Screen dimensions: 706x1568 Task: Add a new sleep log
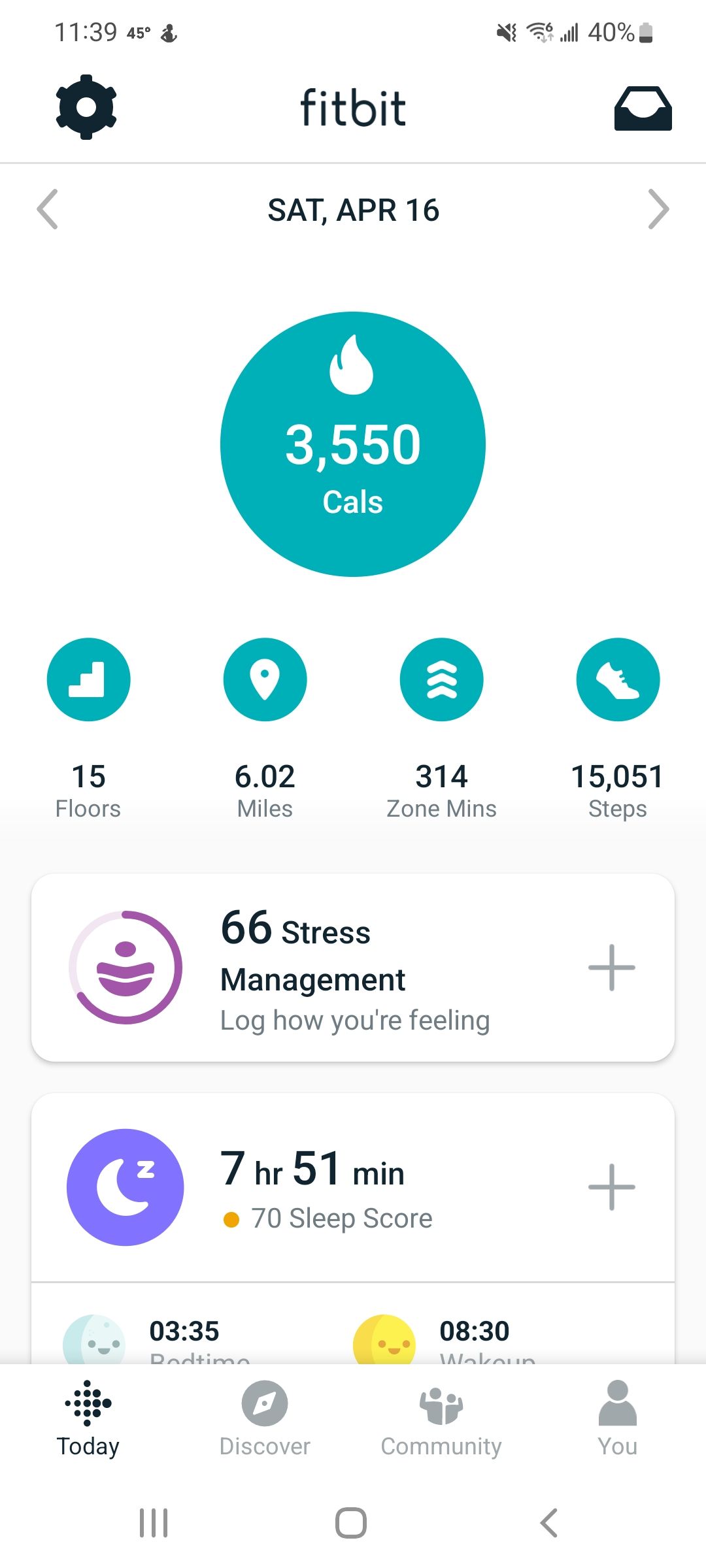pos(611,1187)
